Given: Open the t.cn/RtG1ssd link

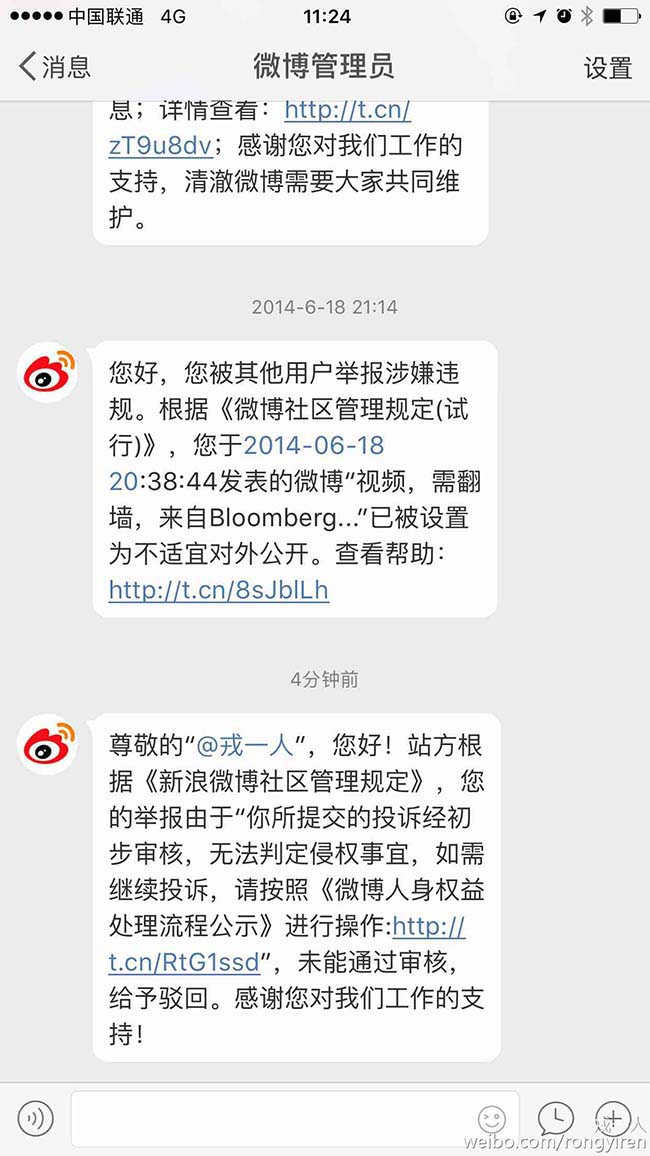Looking at the screenshot, I should pyautogui.click(x=184, y=962).
